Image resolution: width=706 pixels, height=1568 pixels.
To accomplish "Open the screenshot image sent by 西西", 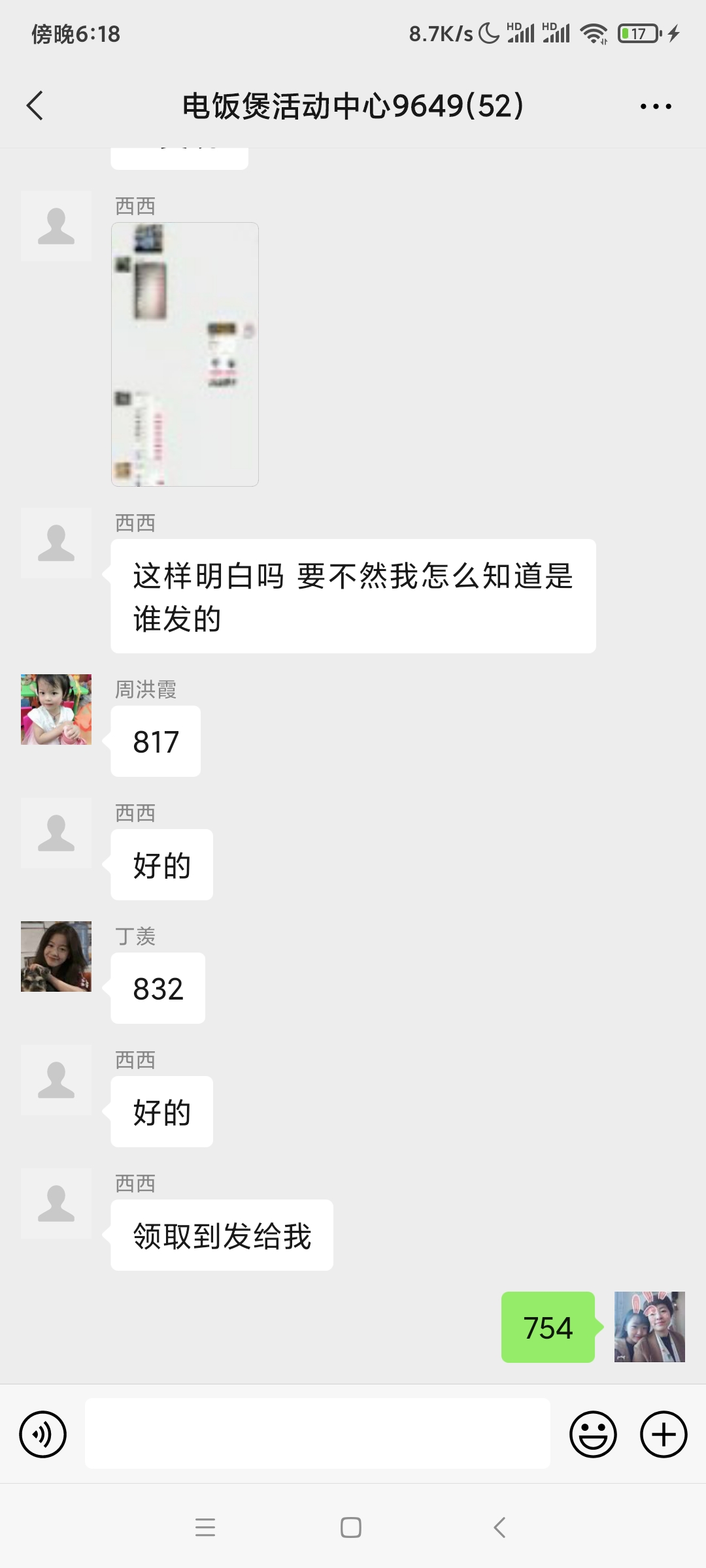I will pyautogui.click(x=185, y=354).
